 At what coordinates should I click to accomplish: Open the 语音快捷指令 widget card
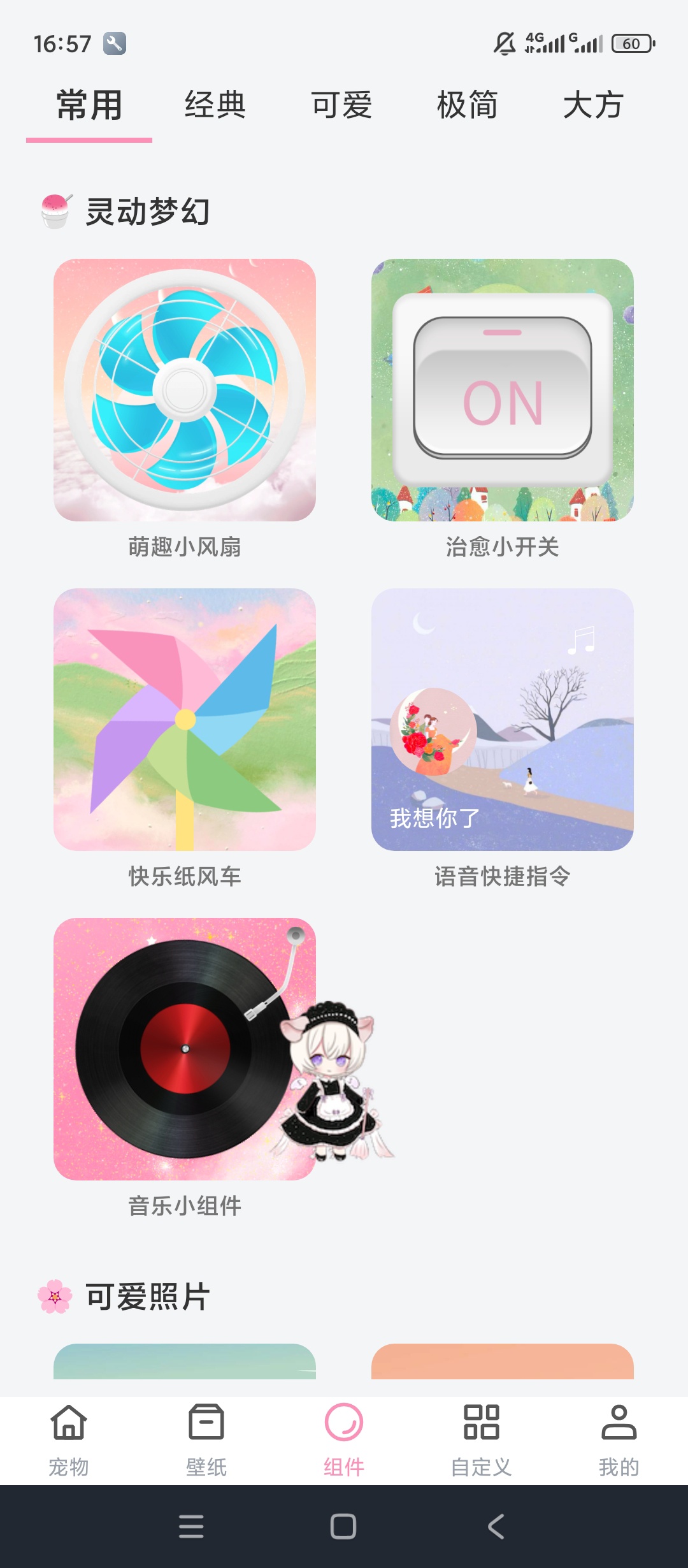pyautogui.click(x=502, y=719)
